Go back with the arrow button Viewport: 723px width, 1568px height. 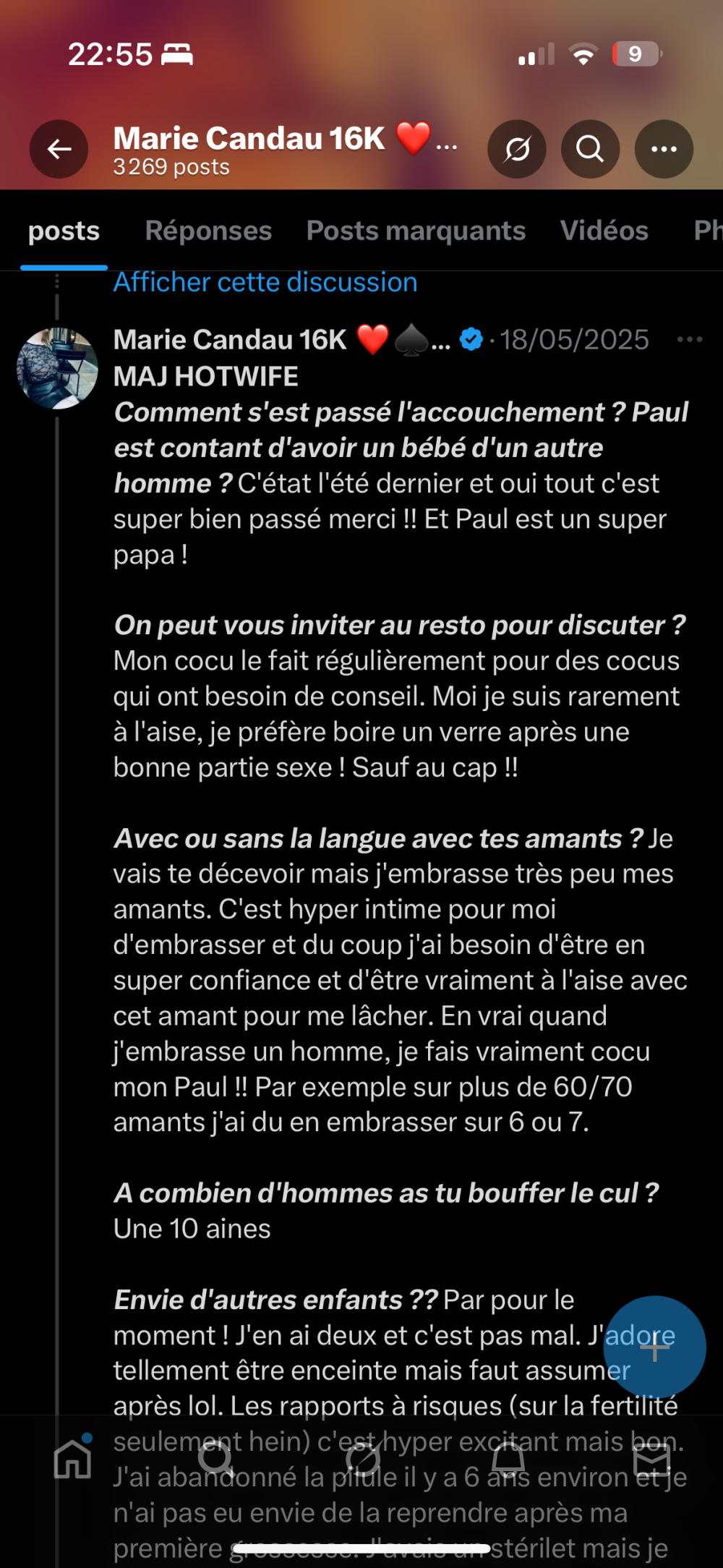click(59, 149)
